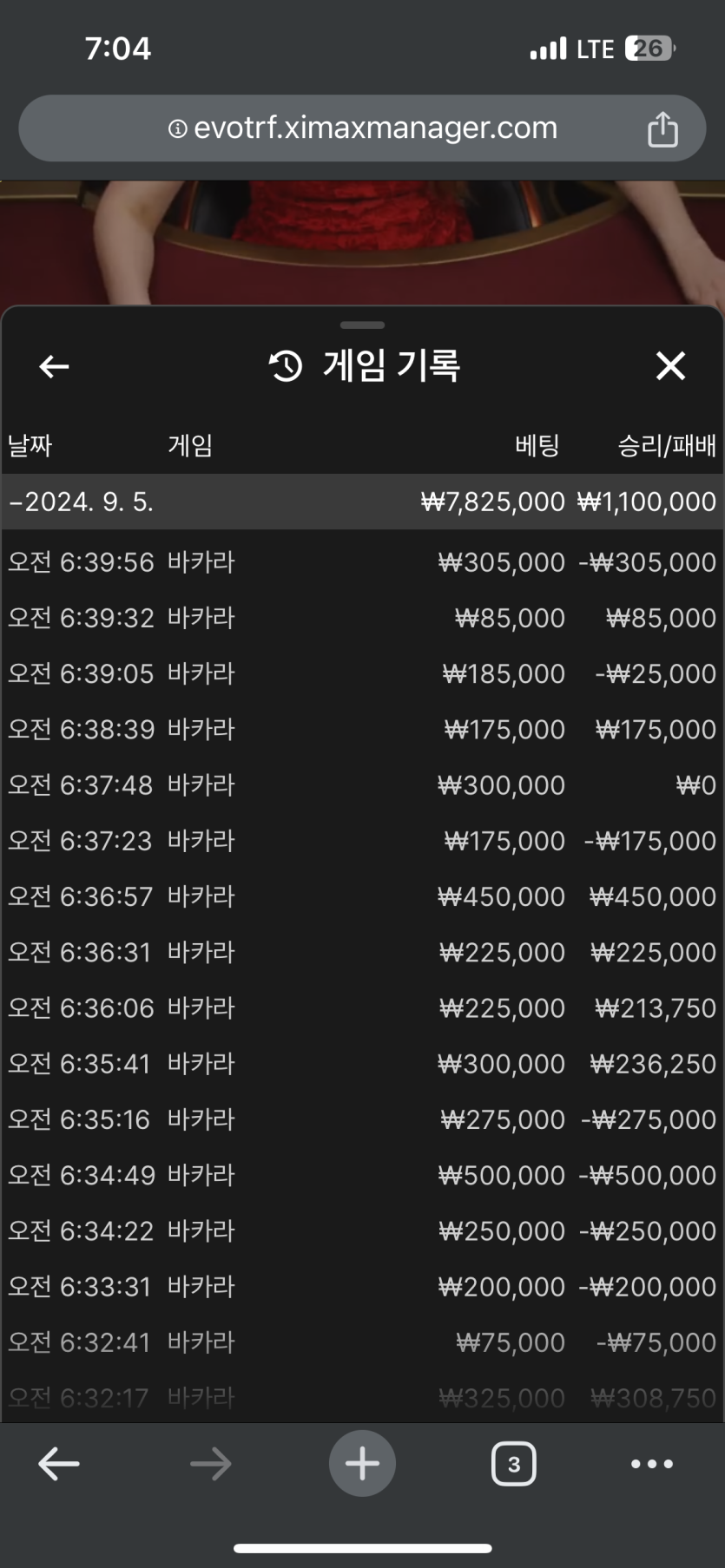The width and height of the screenshot is (725, 1568).
Task: Show the open tabs switcher
Action: (x=513, y=1464)
